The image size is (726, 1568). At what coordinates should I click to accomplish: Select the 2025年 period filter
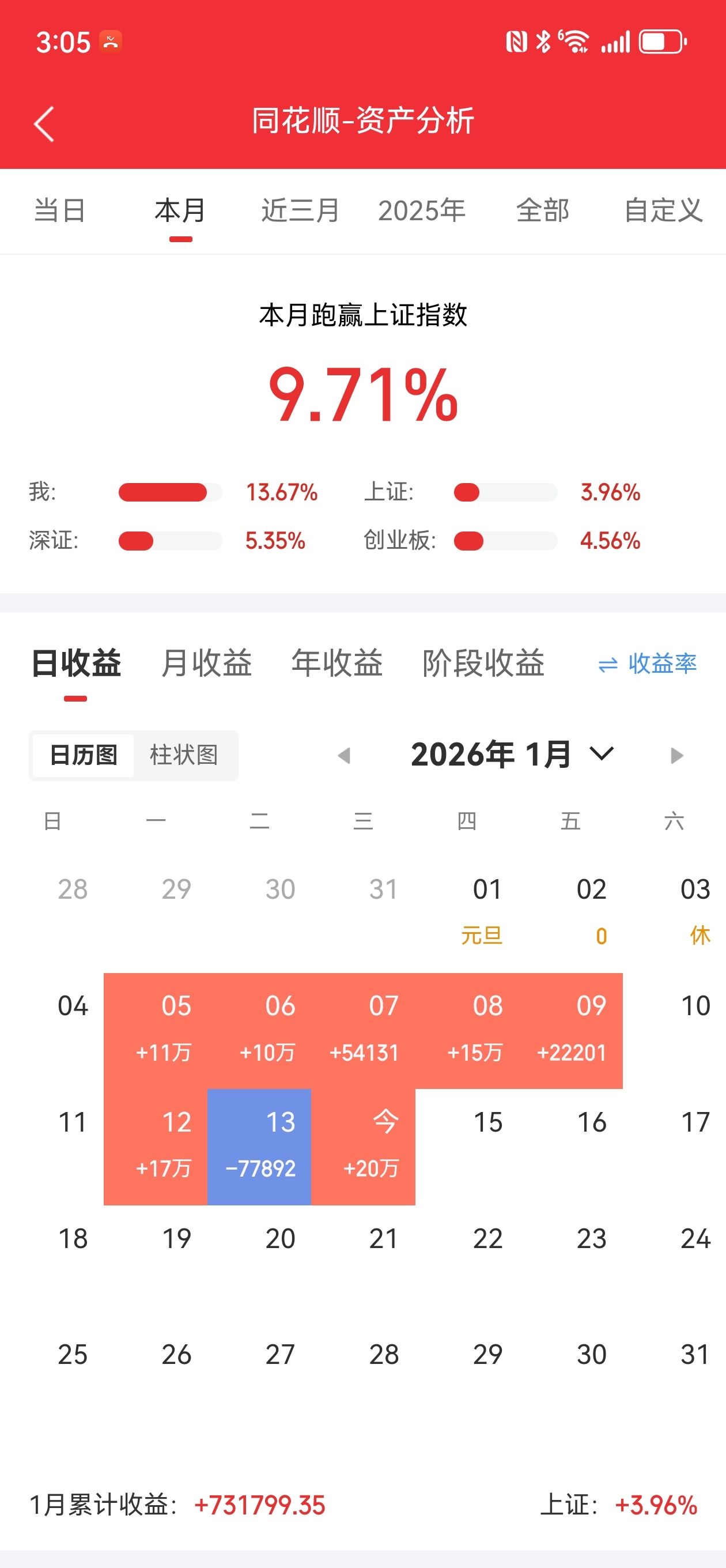[x=423, y=210]
